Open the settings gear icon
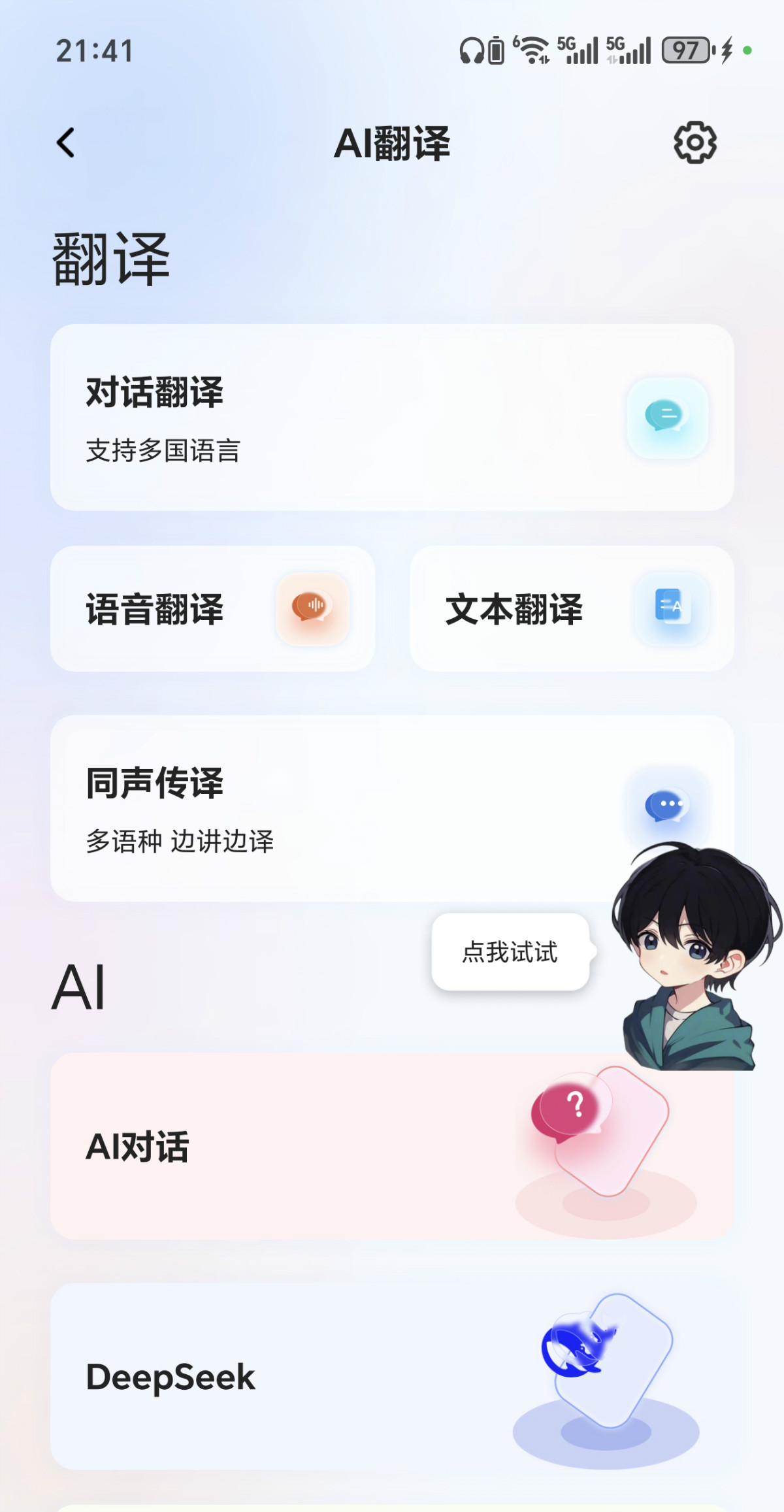This screenshot has height=1512, width=784. [x=694, y=142]
